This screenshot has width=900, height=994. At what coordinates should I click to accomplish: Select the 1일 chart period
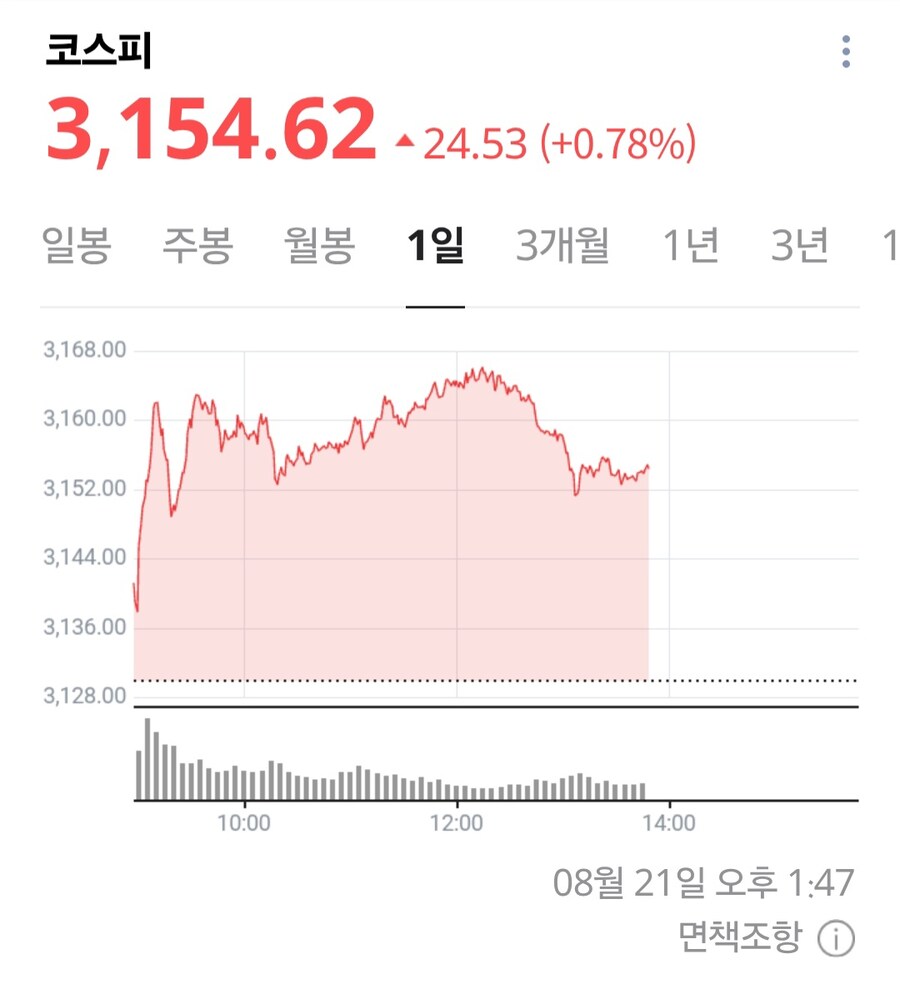point(436,245)
